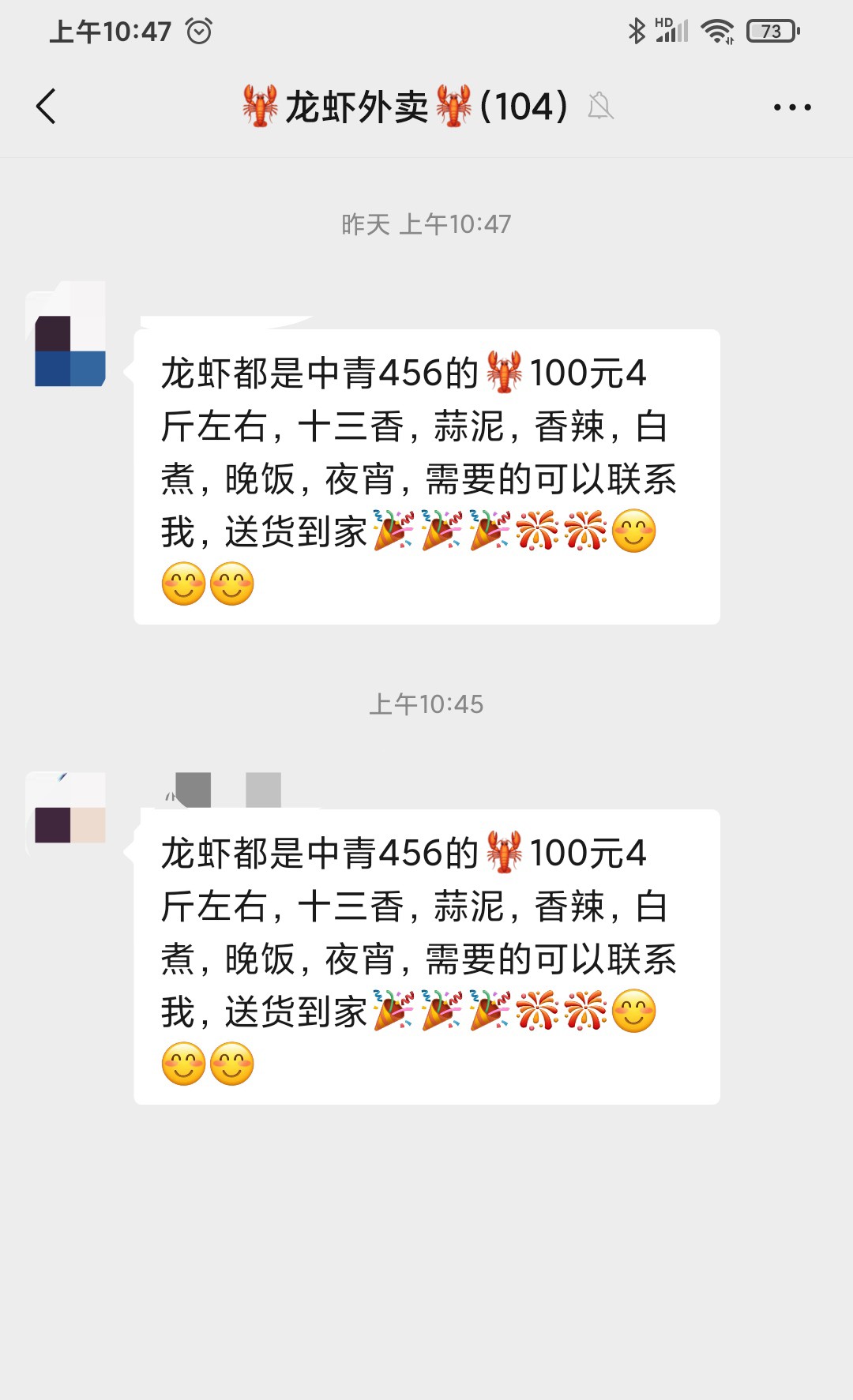Open sender avatar of the 上午10:47 message
Image resolution: width=853 pixels, height=1400 pixels.
[66, 334]
